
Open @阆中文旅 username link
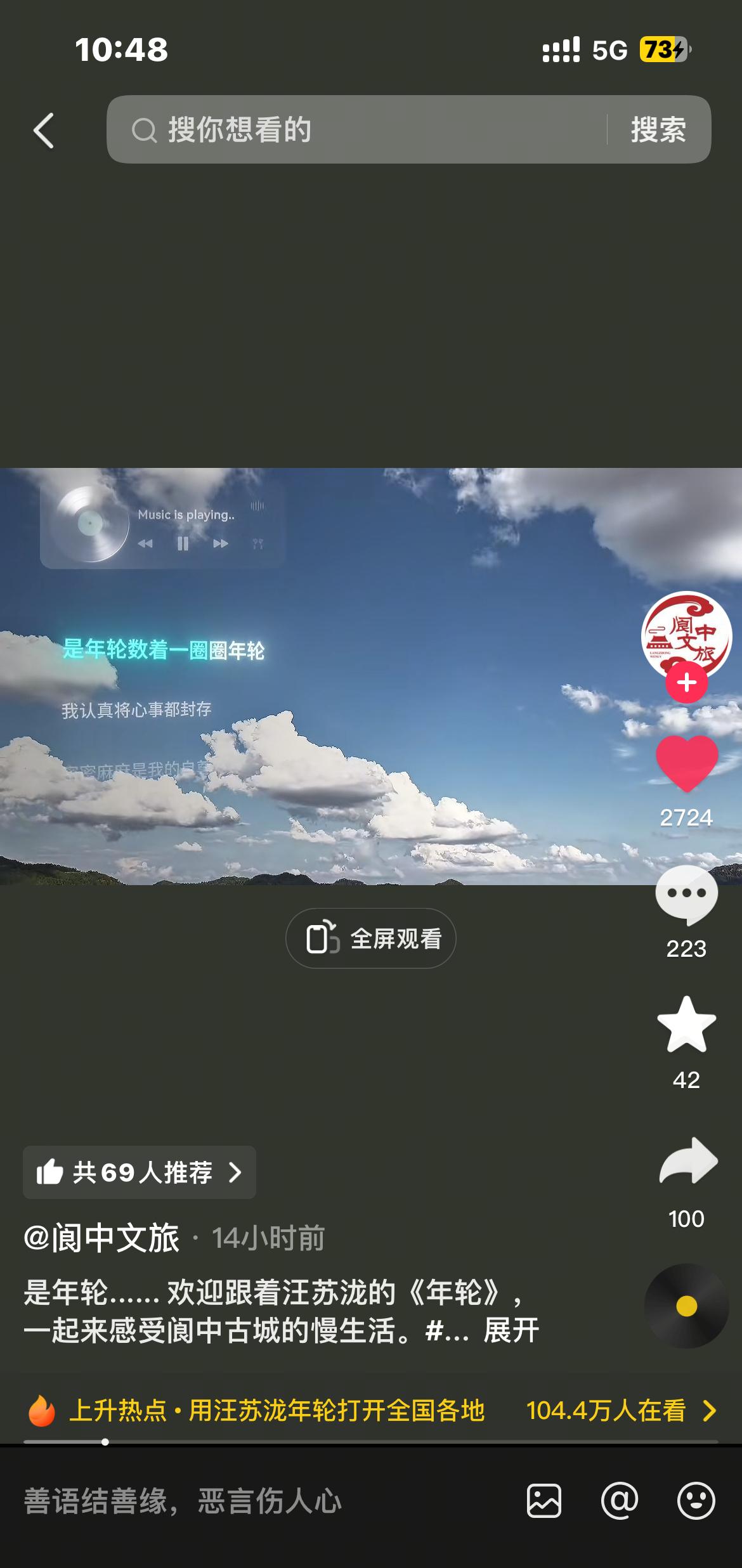101,1238
